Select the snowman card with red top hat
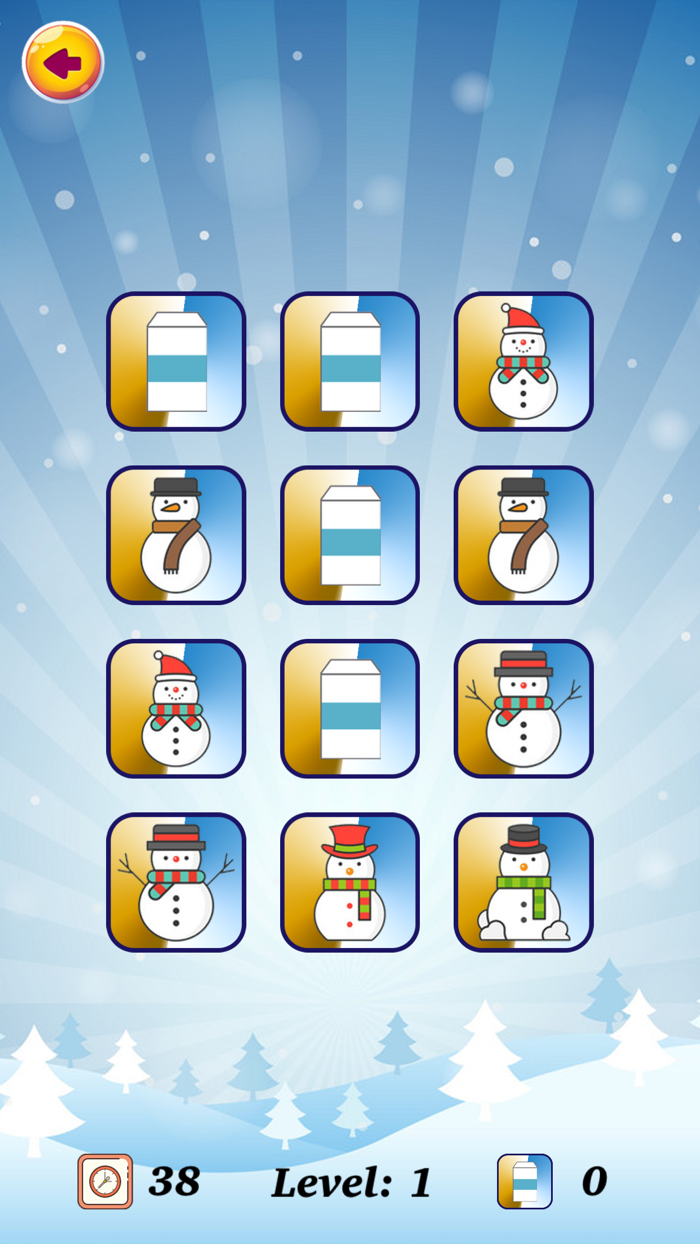 click(350, 882)
